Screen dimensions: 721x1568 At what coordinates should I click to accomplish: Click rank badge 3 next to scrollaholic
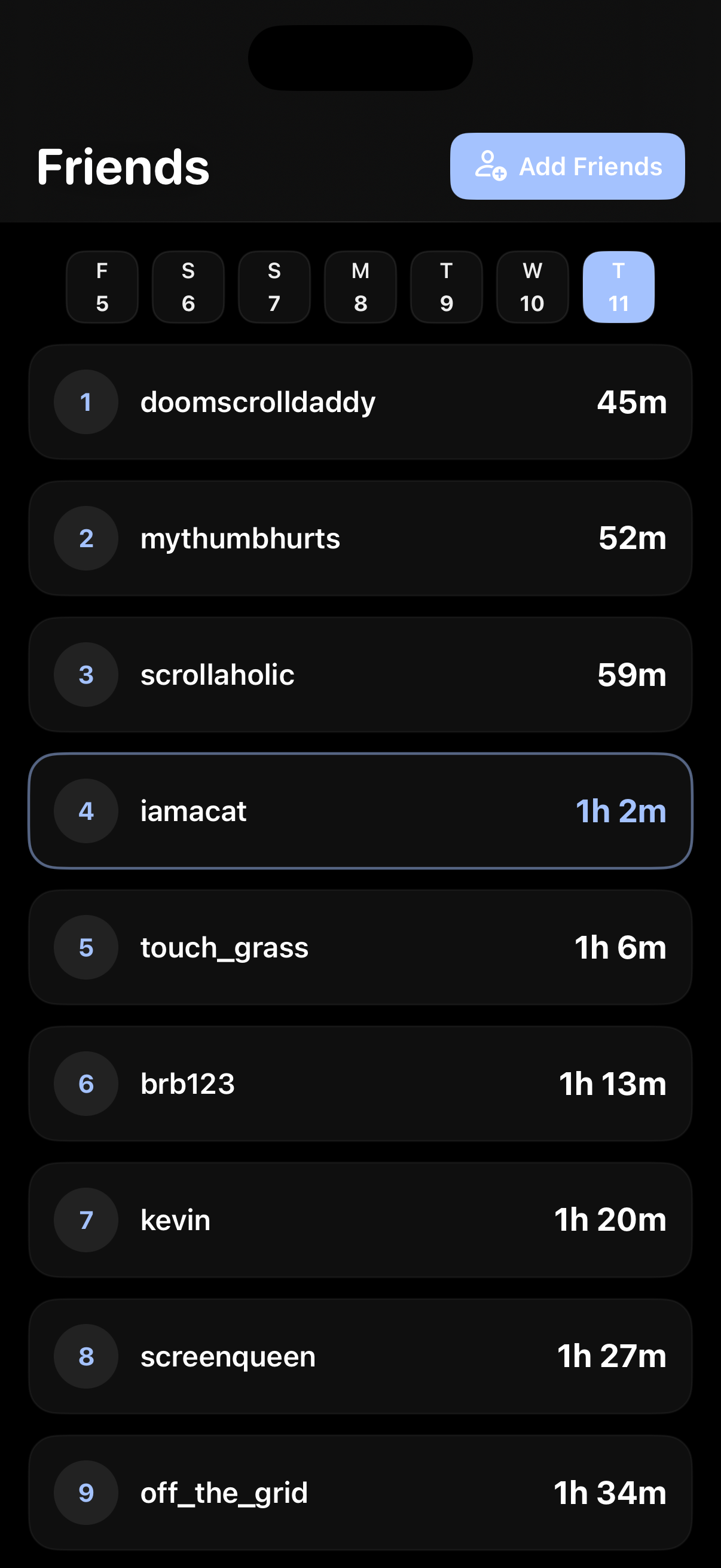tap(85, 675)
